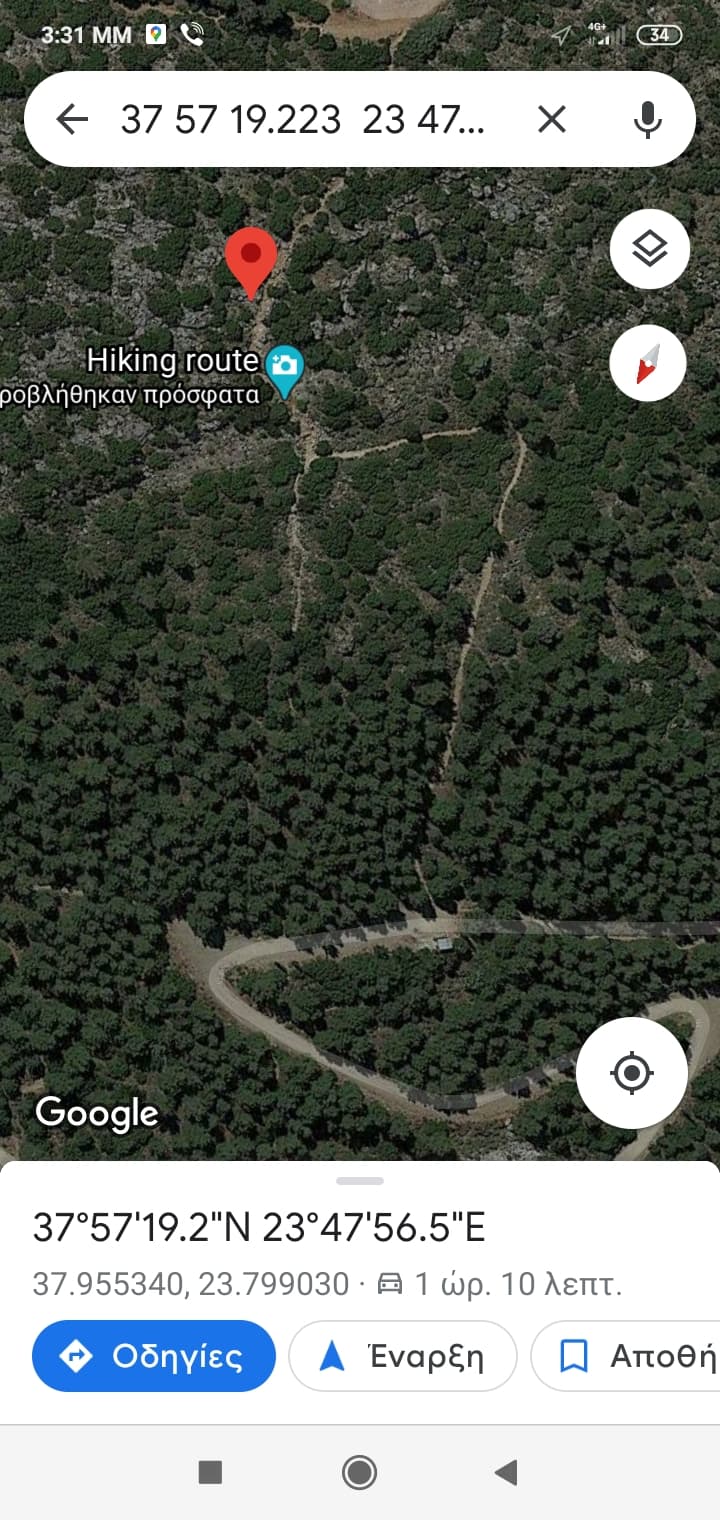Viewport: 720px width, 1520px height.
Task: Center the map on my location
Action: click(x=631, y=1073)
